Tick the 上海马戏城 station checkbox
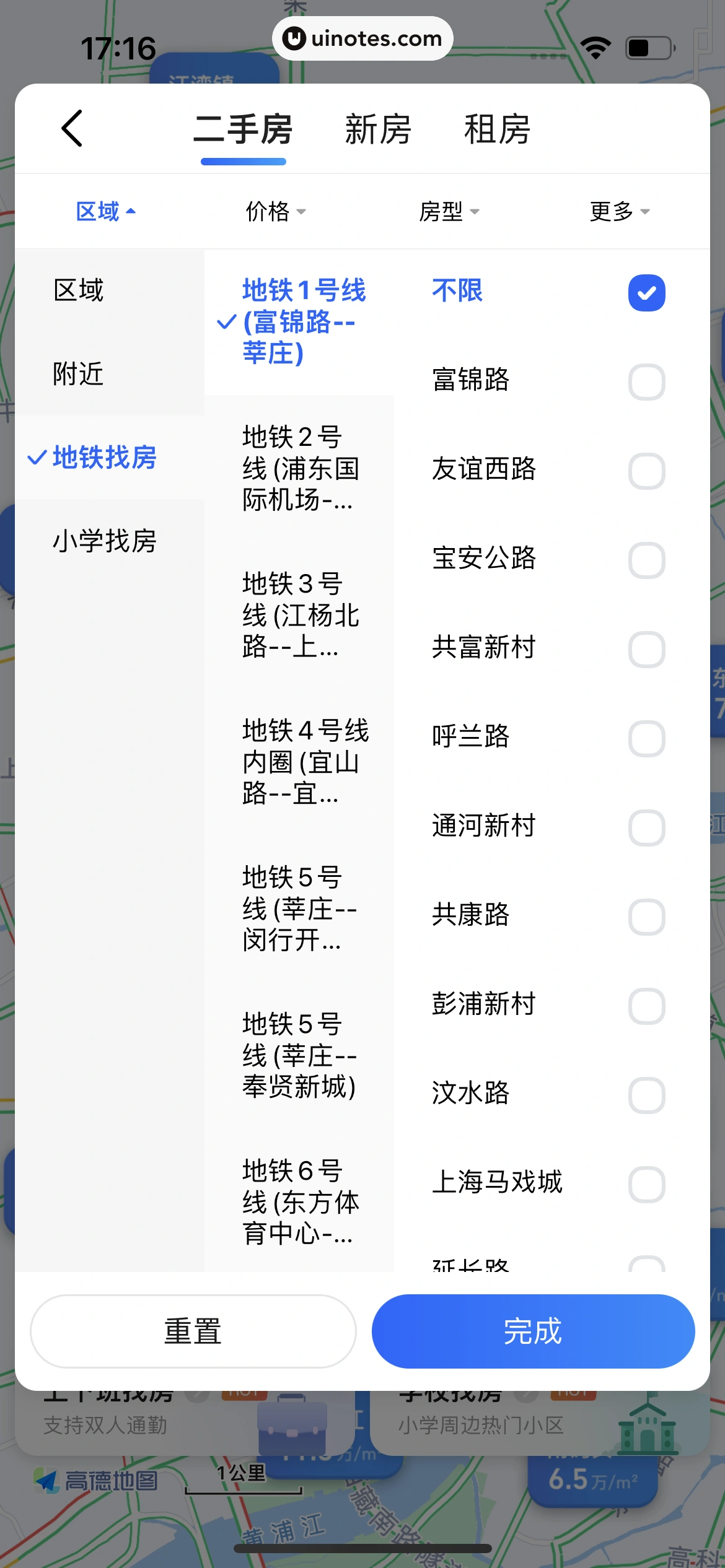Screen dimensions: 725x1568 pos(646,1184)
